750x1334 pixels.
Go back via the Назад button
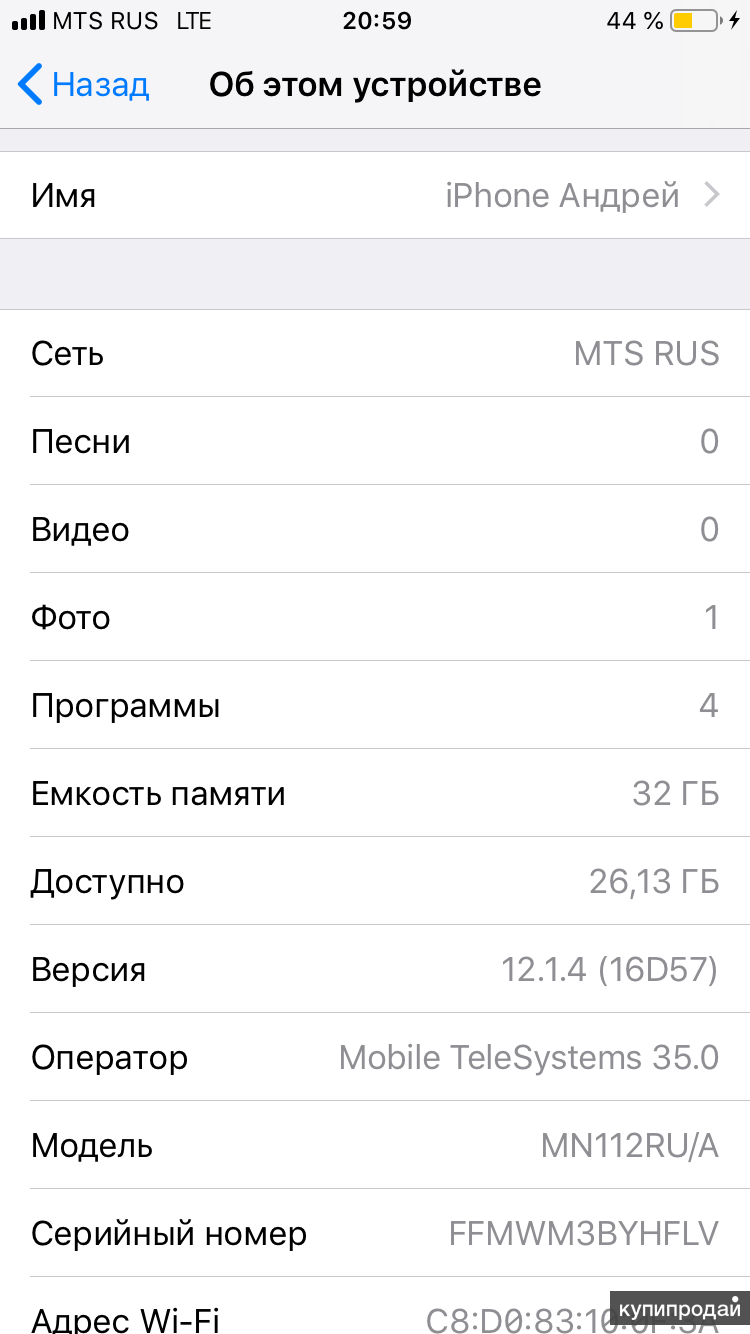pos(85,85)
